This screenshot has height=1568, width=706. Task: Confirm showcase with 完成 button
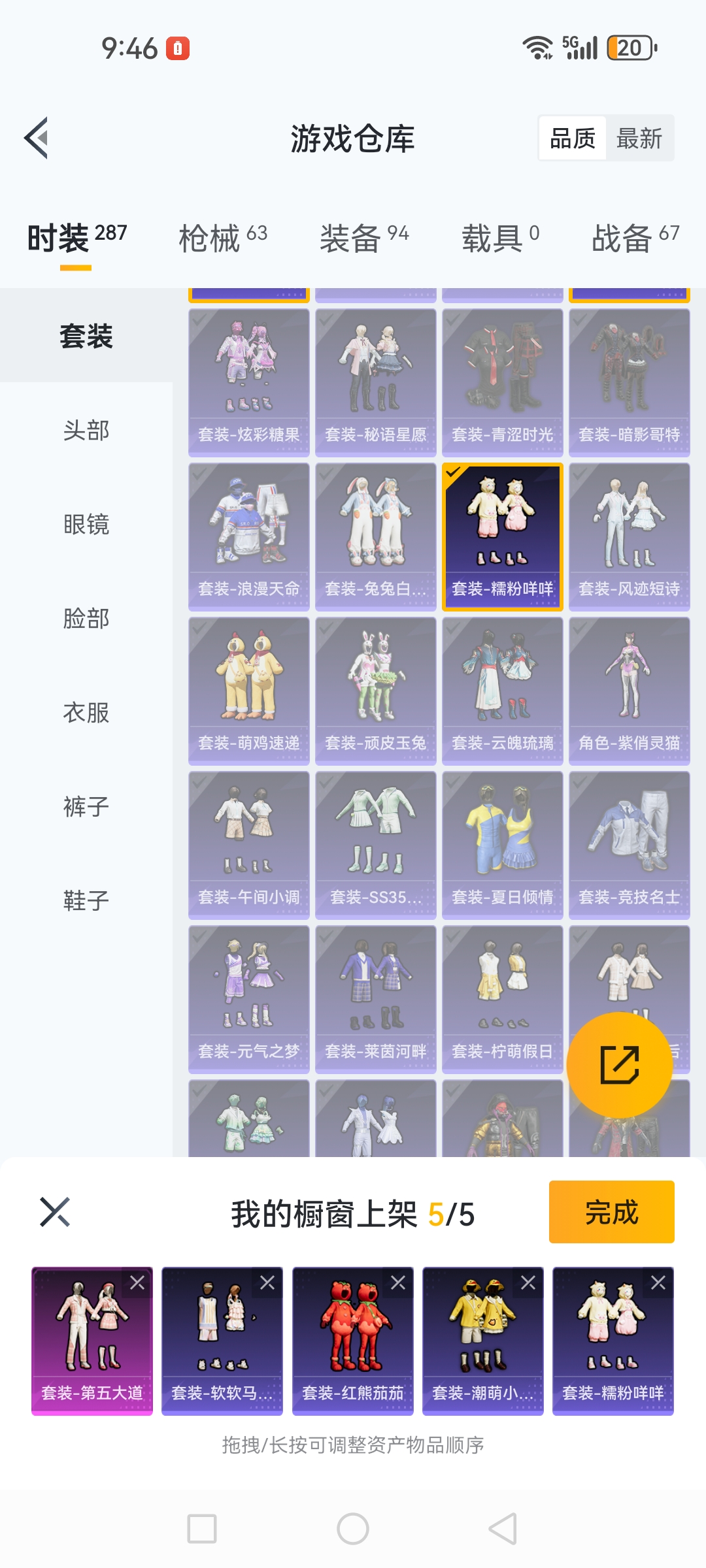611,1212
